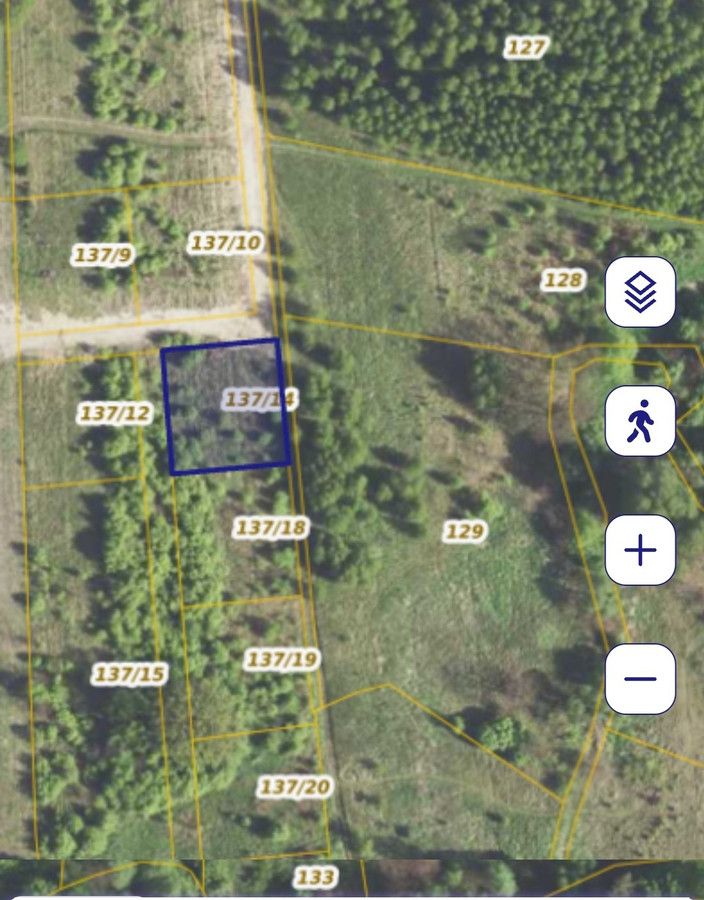Open the map layers selector
704x900 pixels.
point(640,292)
